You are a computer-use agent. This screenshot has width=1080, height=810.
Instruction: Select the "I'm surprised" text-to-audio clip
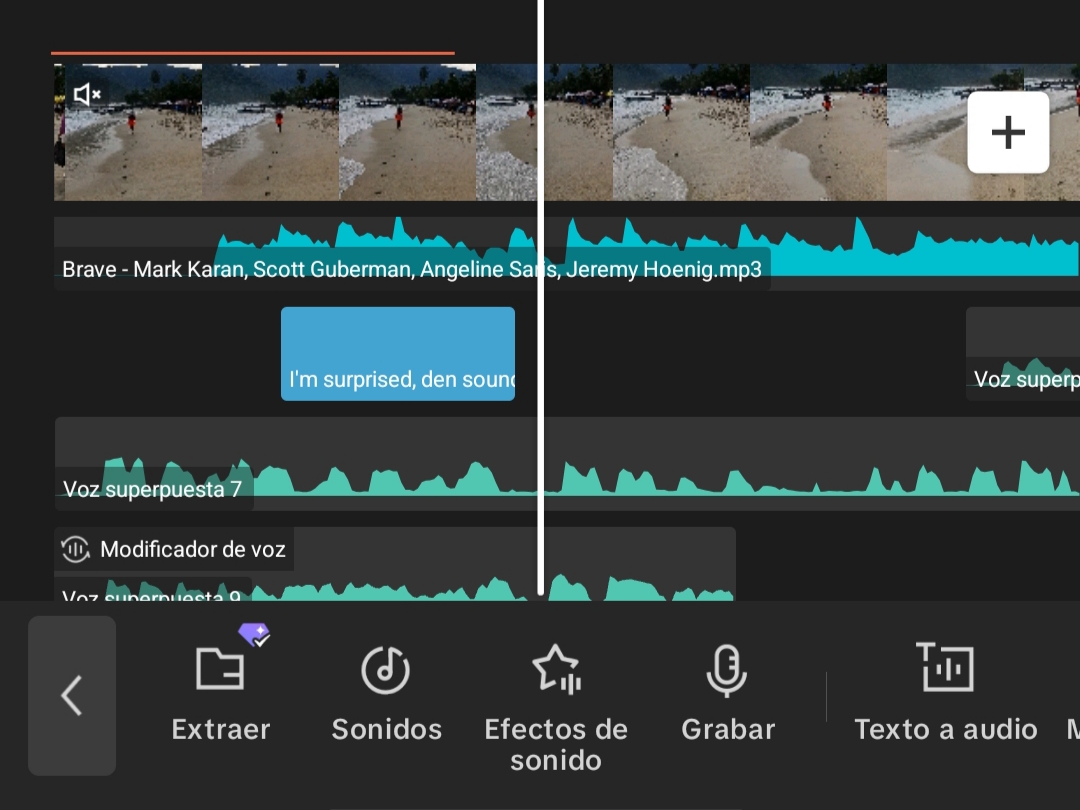(398, 354)
